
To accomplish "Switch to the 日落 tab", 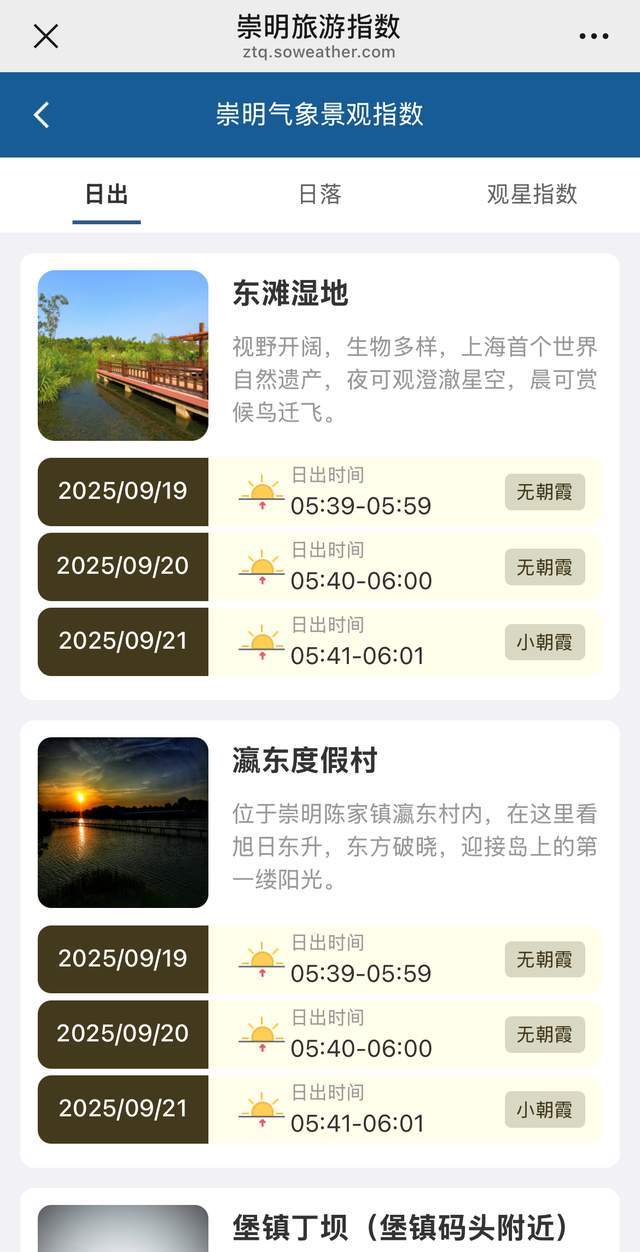I will click(320, 194).
